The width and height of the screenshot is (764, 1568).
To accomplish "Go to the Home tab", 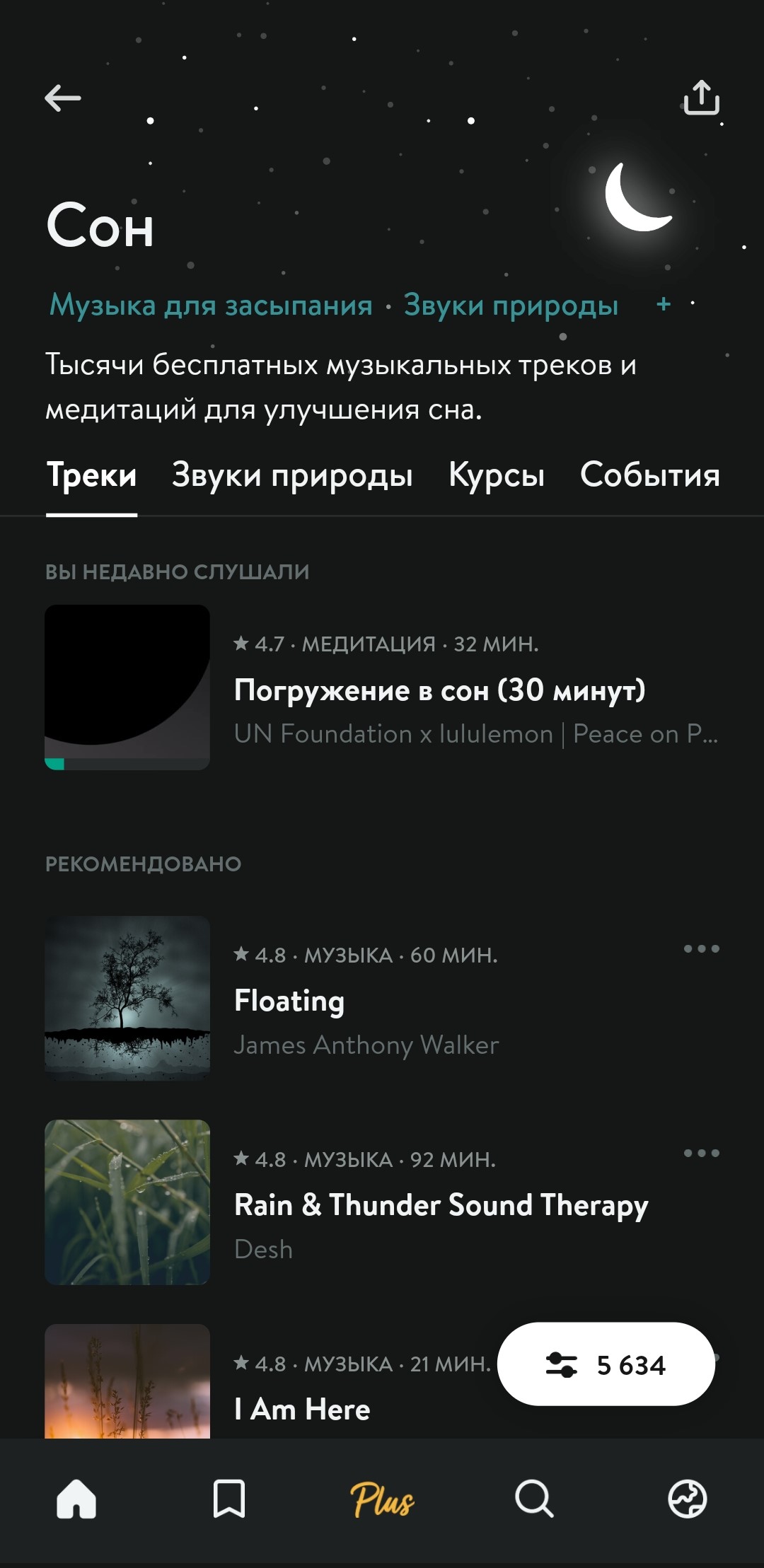I will 76,1499.
